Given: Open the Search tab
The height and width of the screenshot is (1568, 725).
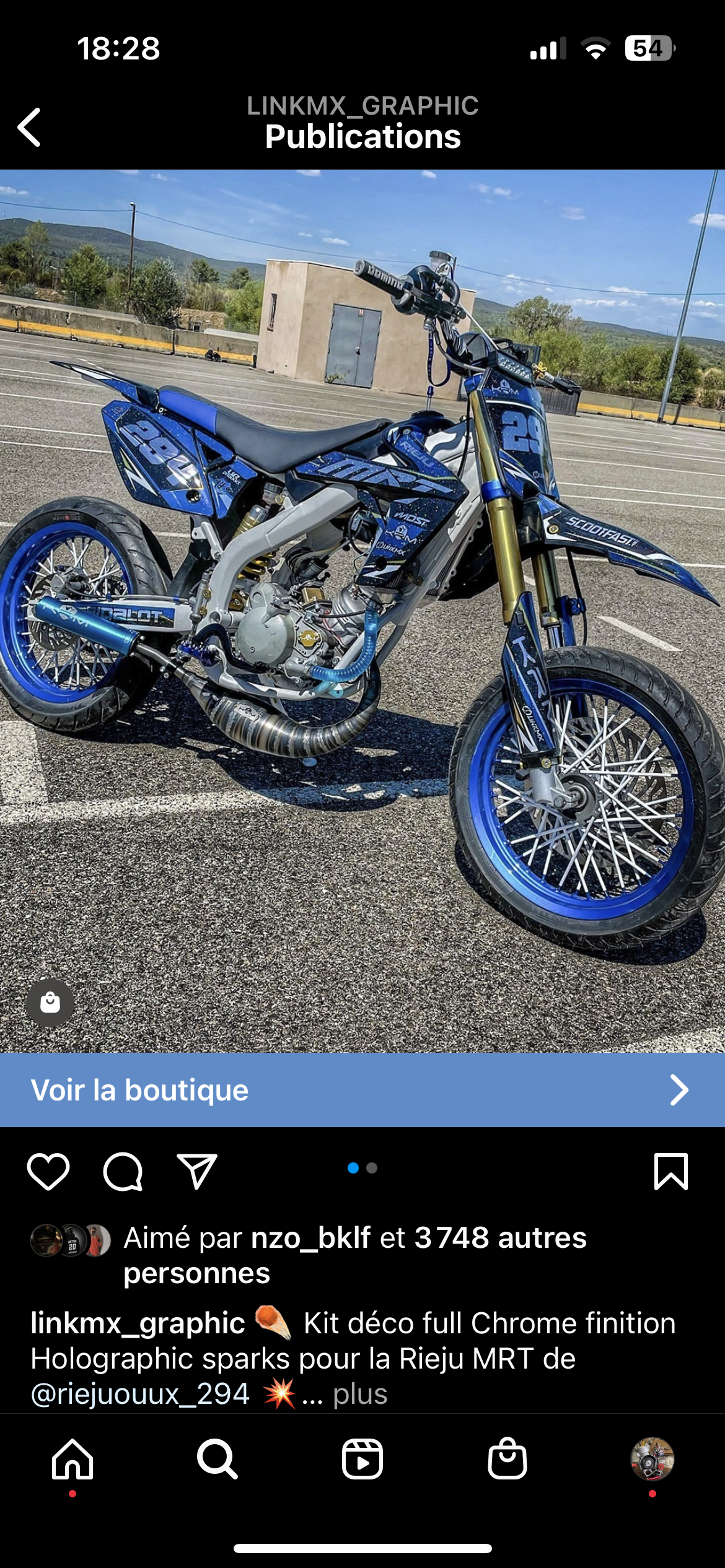Looking at the screenshot, I should (217, 1459).
